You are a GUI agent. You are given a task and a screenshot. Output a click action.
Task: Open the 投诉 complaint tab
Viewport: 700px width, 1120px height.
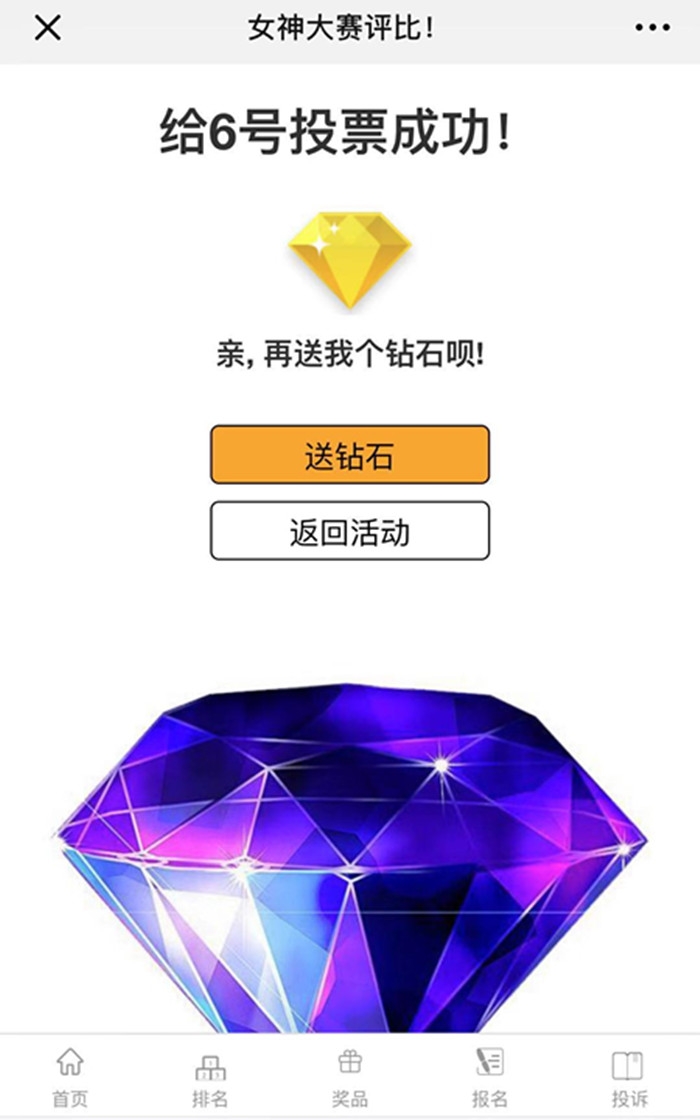click(x=629, y=1077)
